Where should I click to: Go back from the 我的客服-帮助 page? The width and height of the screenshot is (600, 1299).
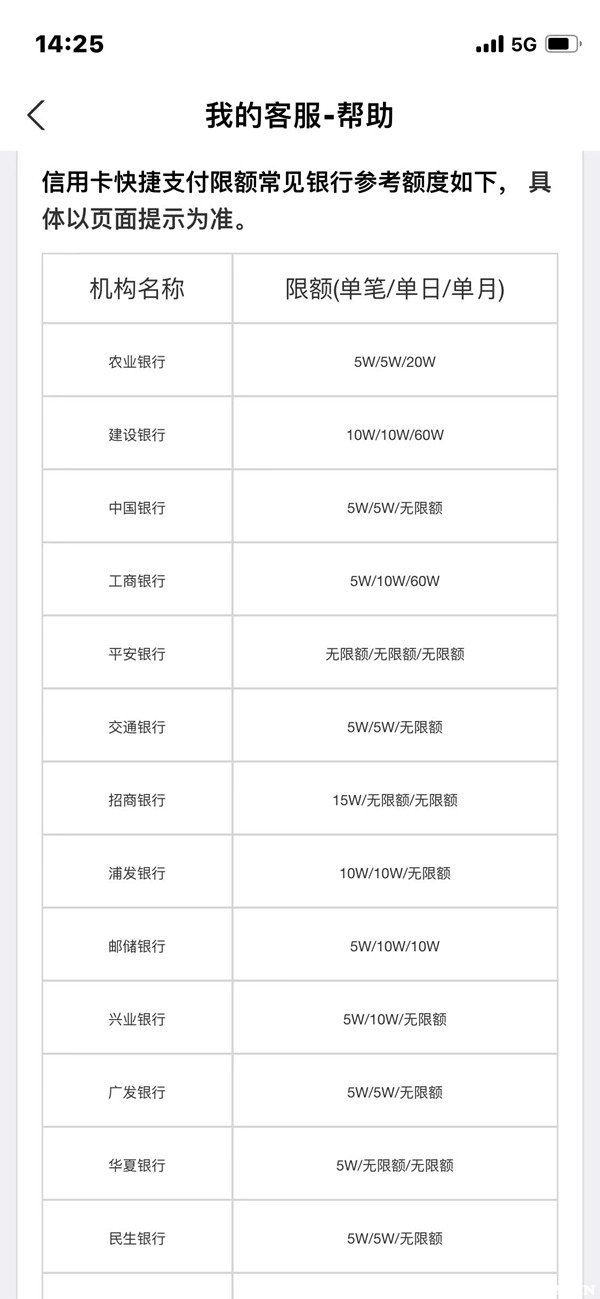(37, 115)
